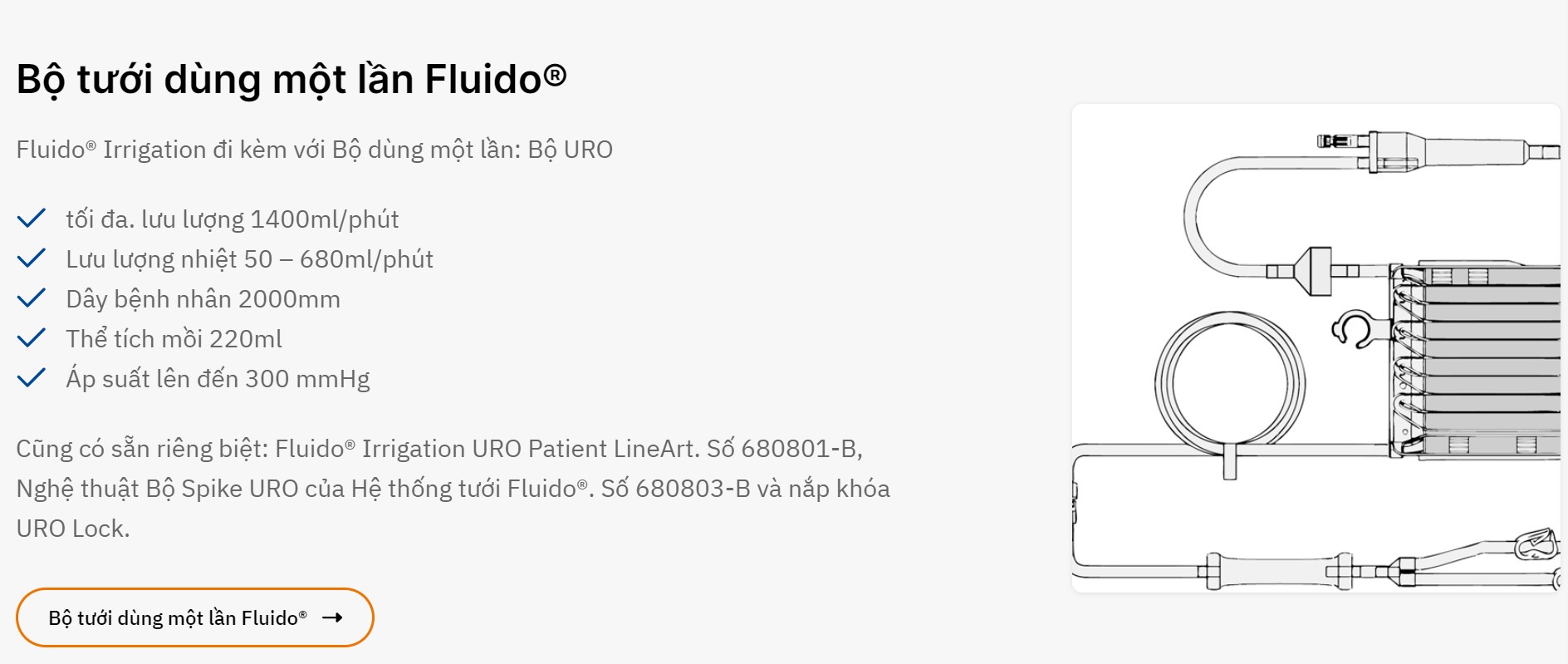View the Fluido disposable set product image
This screenshot has width=1568, height=664.
(x=1316, y=348)
